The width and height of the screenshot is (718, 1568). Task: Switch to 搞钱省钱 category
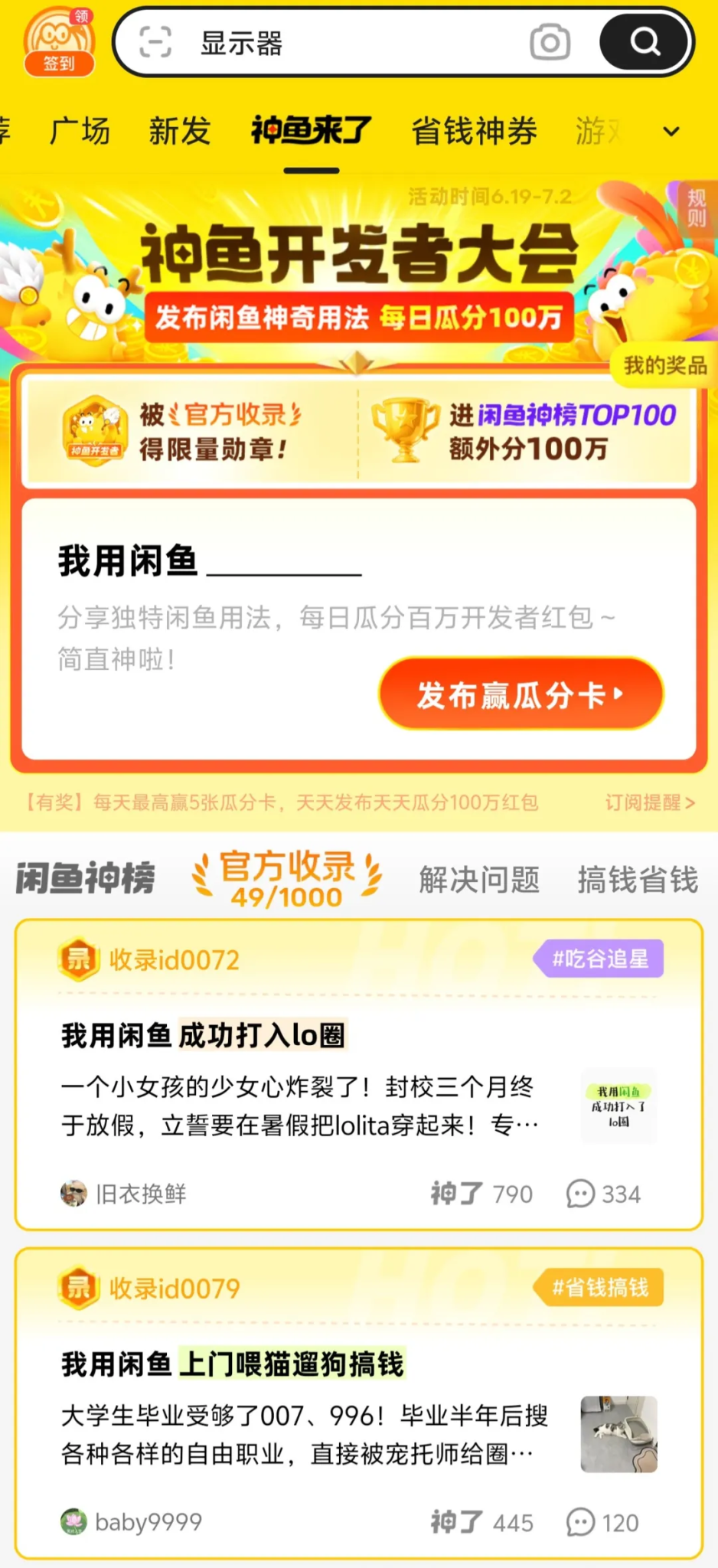click(x=637, y=880)
